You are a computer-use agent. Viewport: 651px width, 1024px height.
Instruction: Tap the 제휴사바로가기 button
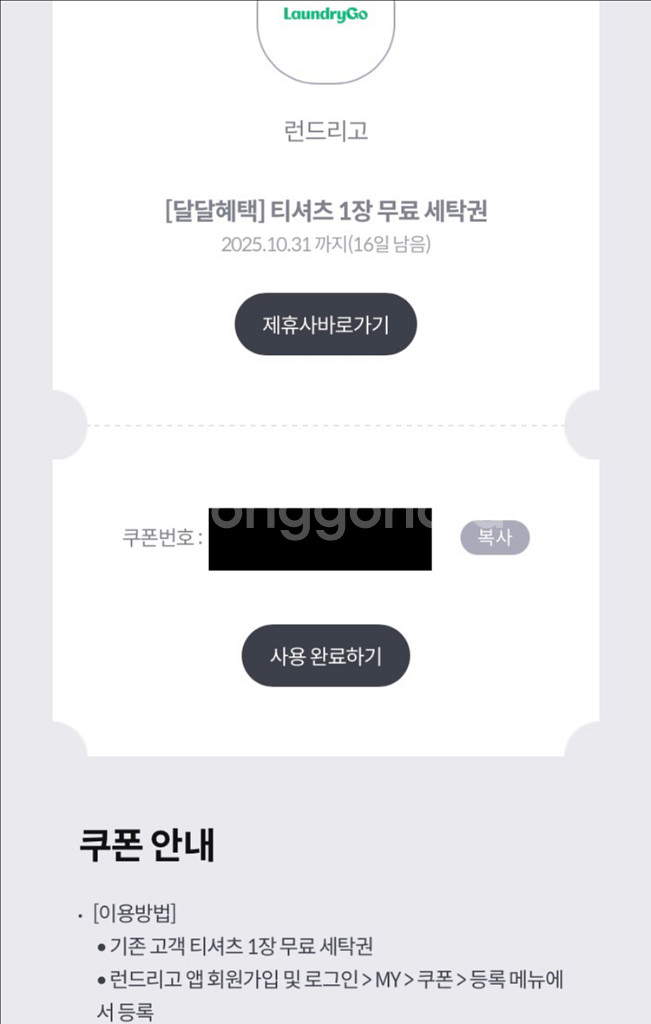click(x=325, y=324)
